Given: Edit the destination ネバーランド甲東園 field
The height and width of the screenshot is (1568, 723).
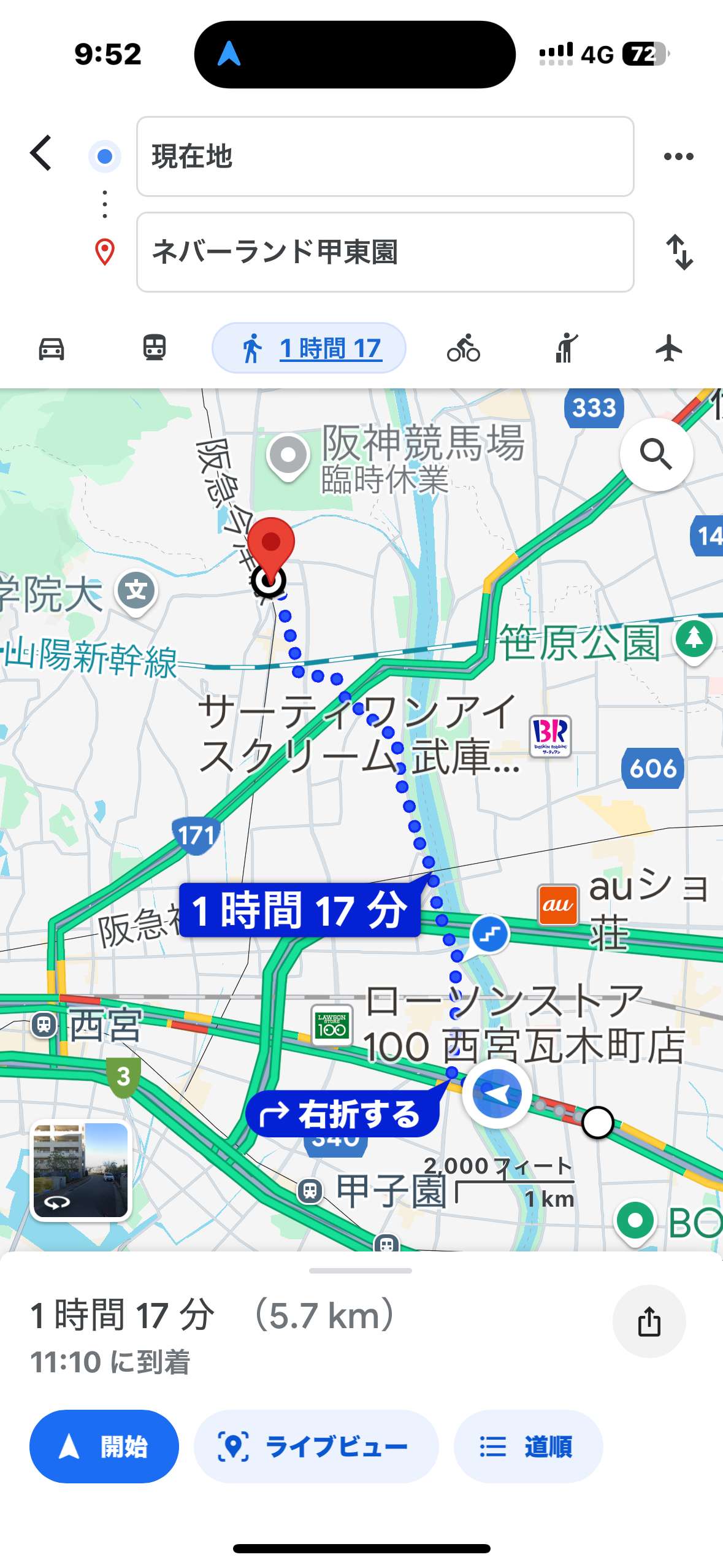Looking at the screenshot, I should (385, 252).
